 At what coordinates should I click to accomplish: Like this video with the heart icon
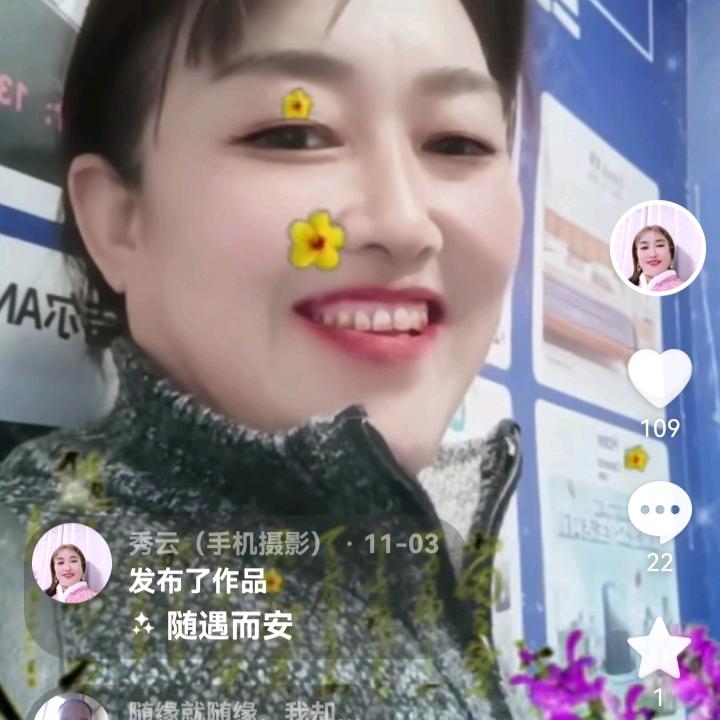659,377
